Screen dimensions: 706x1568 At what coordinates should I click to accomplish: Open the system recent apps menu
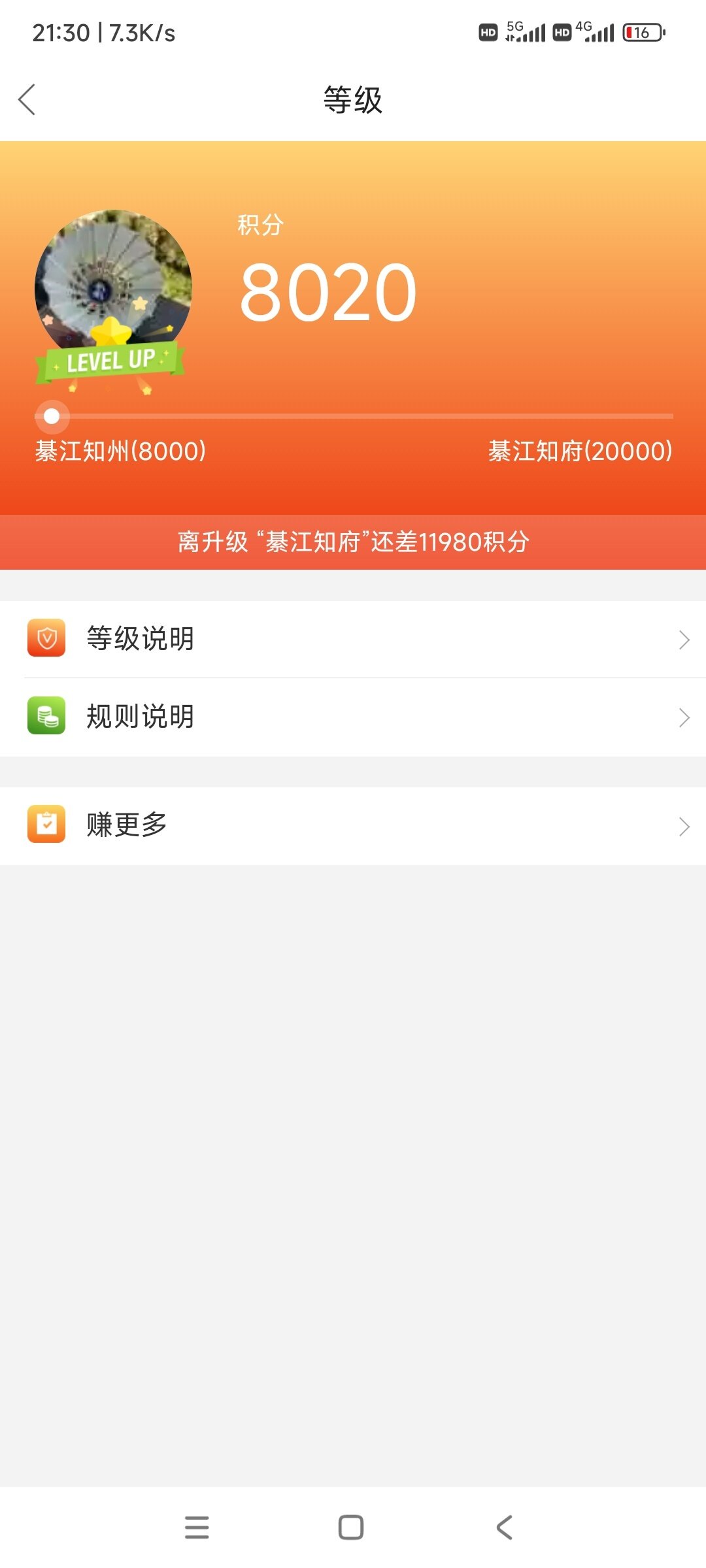pos(197,1527)
